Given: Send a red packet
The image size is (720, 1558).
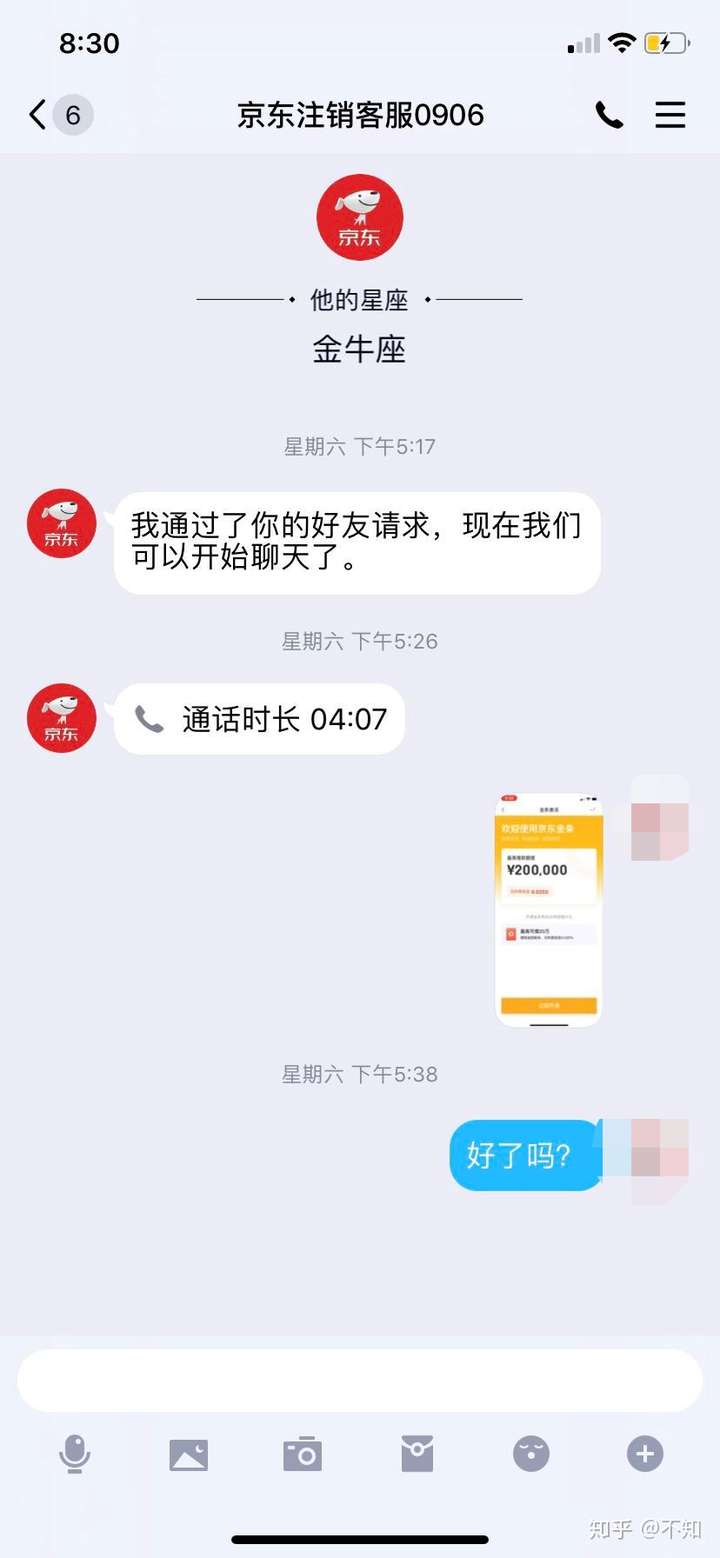Looking at the screenshot, I should tap(417, 1453).
